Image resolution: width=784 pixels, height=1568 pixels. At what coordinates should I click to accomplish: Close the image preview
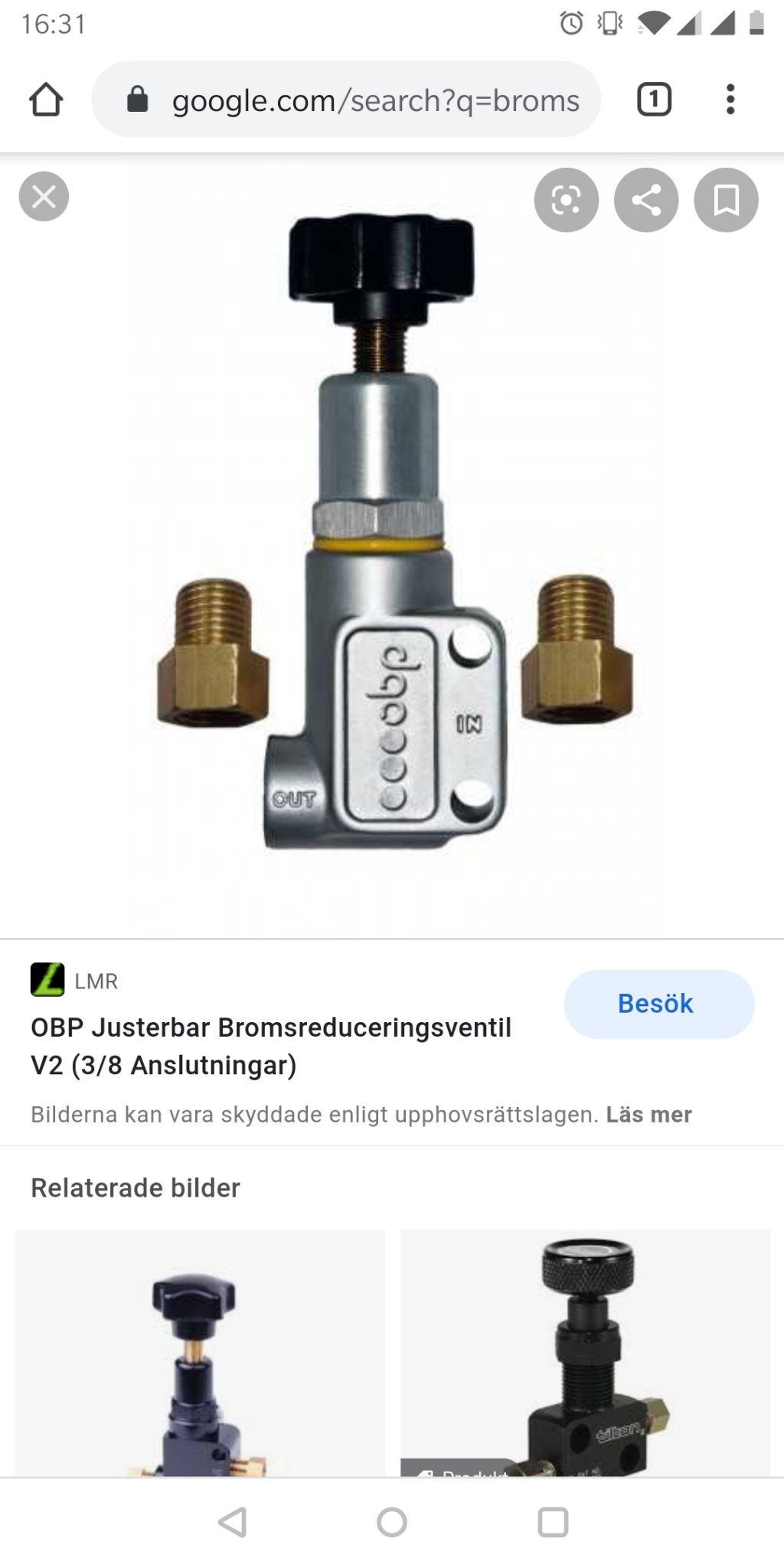click(44, 197)
